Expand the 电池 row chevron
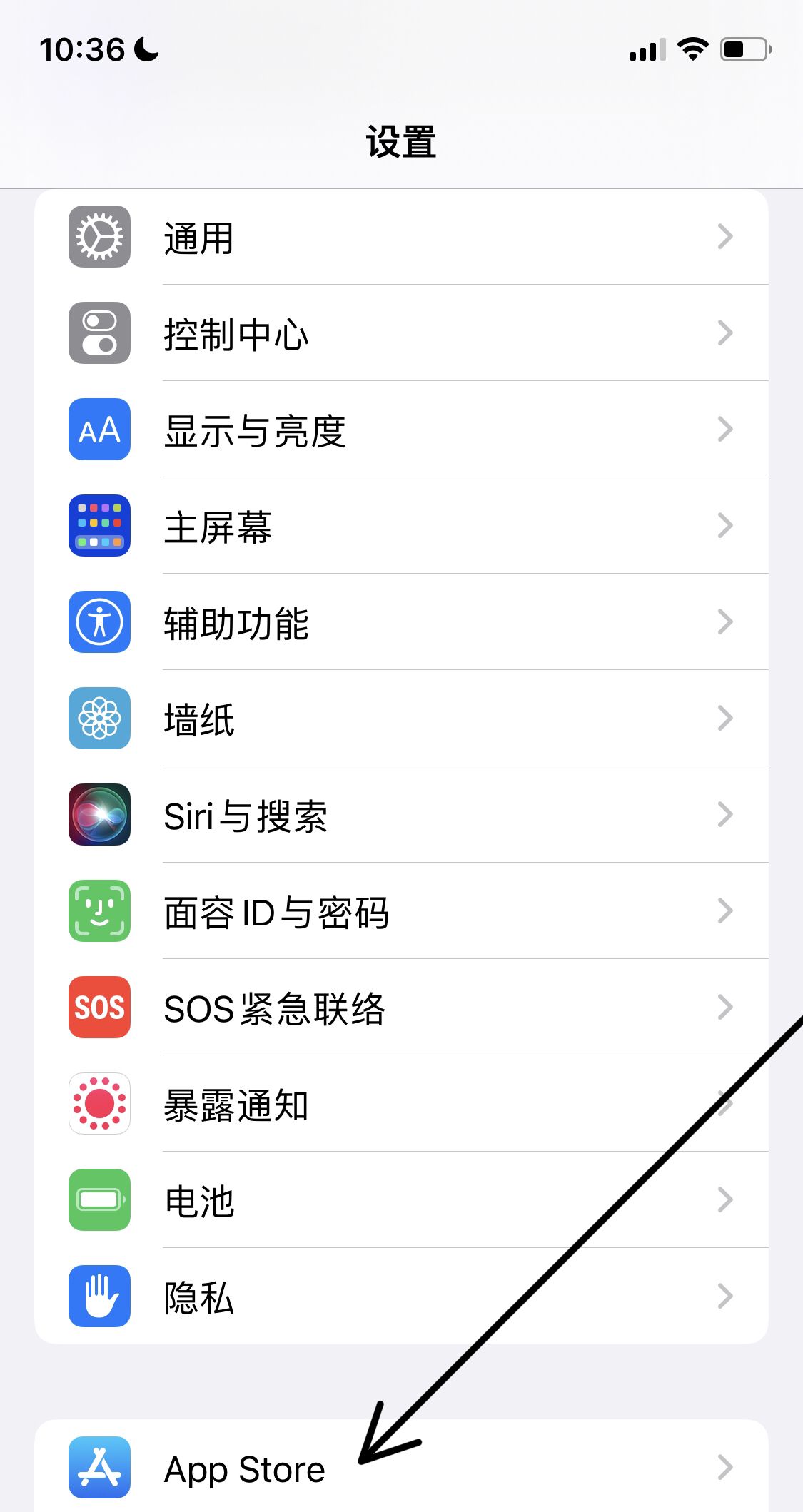 [726, 1200]
